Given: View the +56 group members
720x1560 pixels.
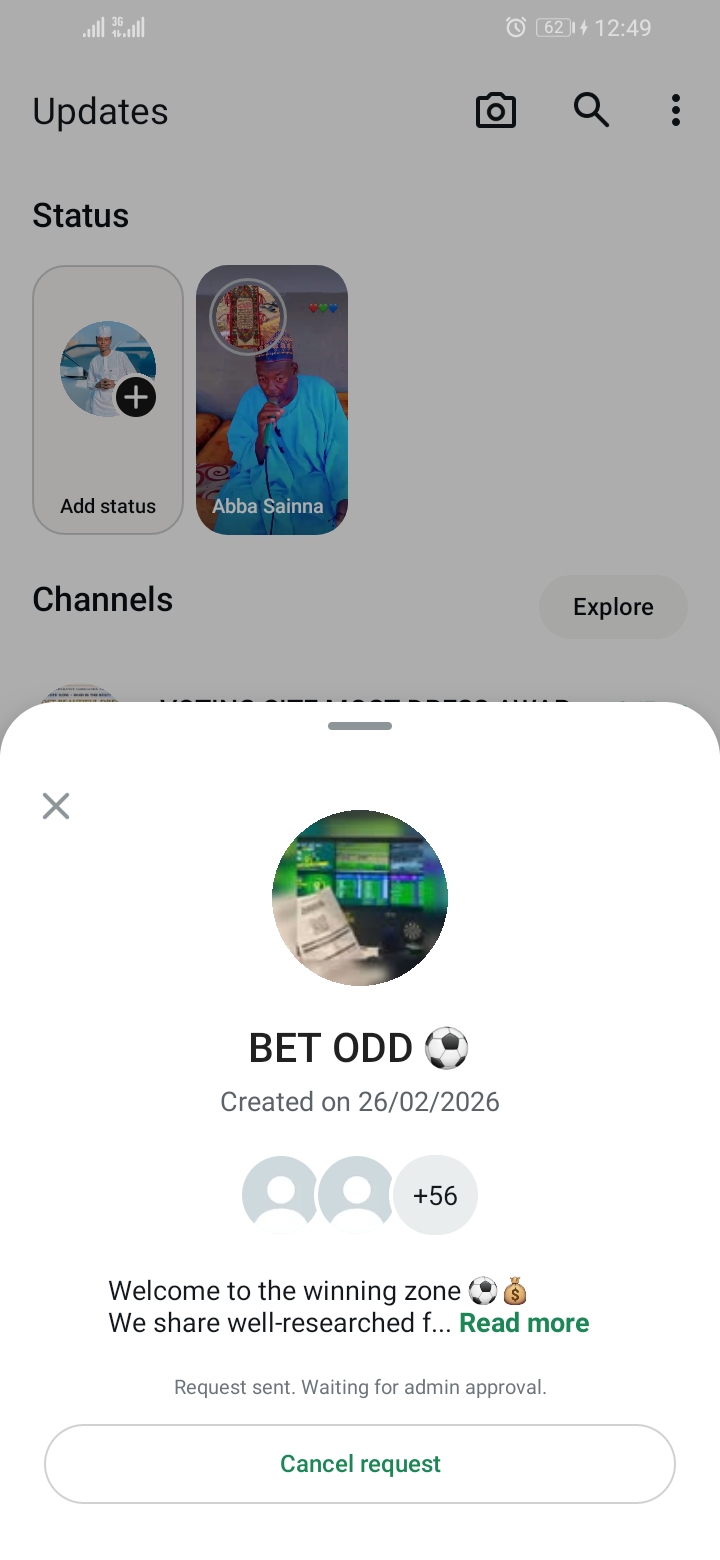Looking at the screenshot, I should click(x=435, y=1196).
